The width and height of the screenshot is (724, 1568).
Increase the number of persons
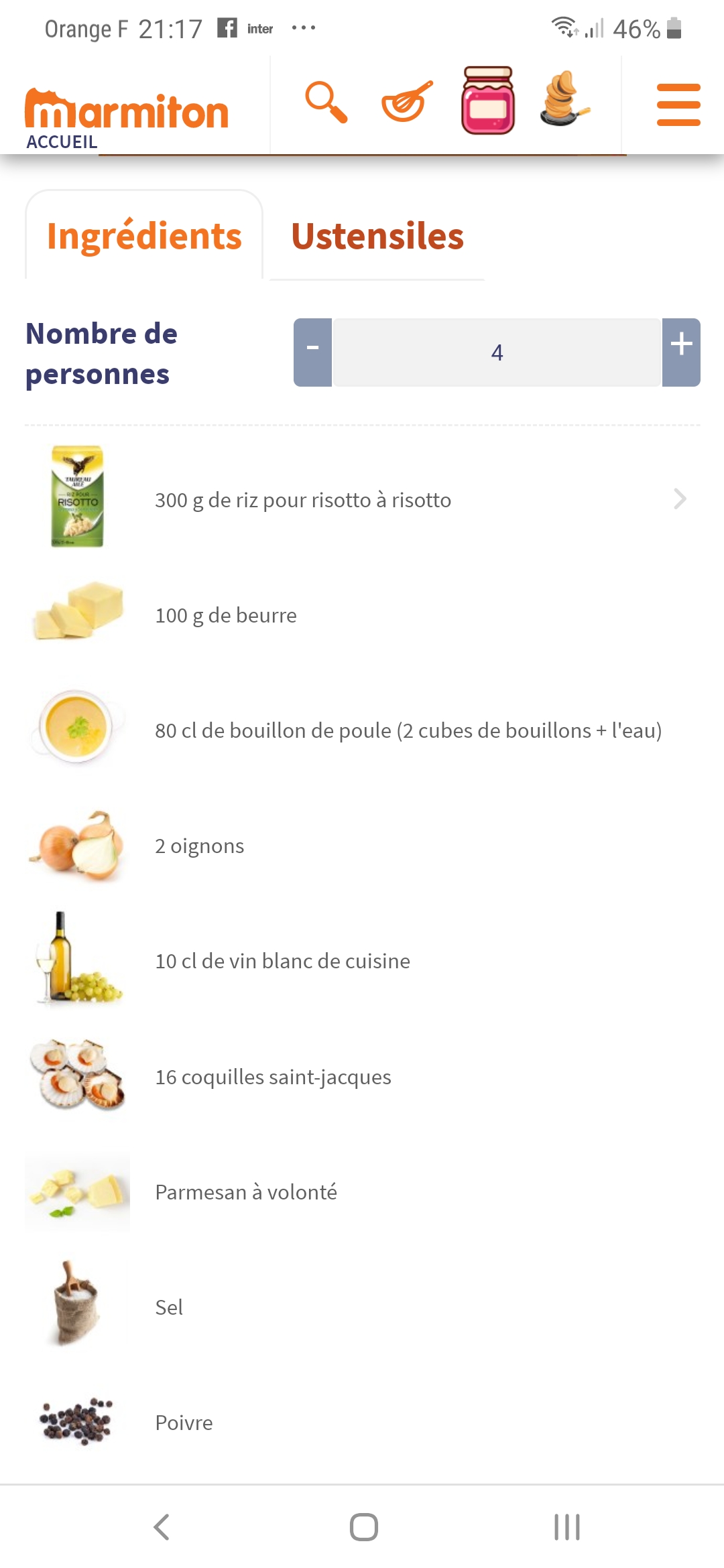(681, 352)
